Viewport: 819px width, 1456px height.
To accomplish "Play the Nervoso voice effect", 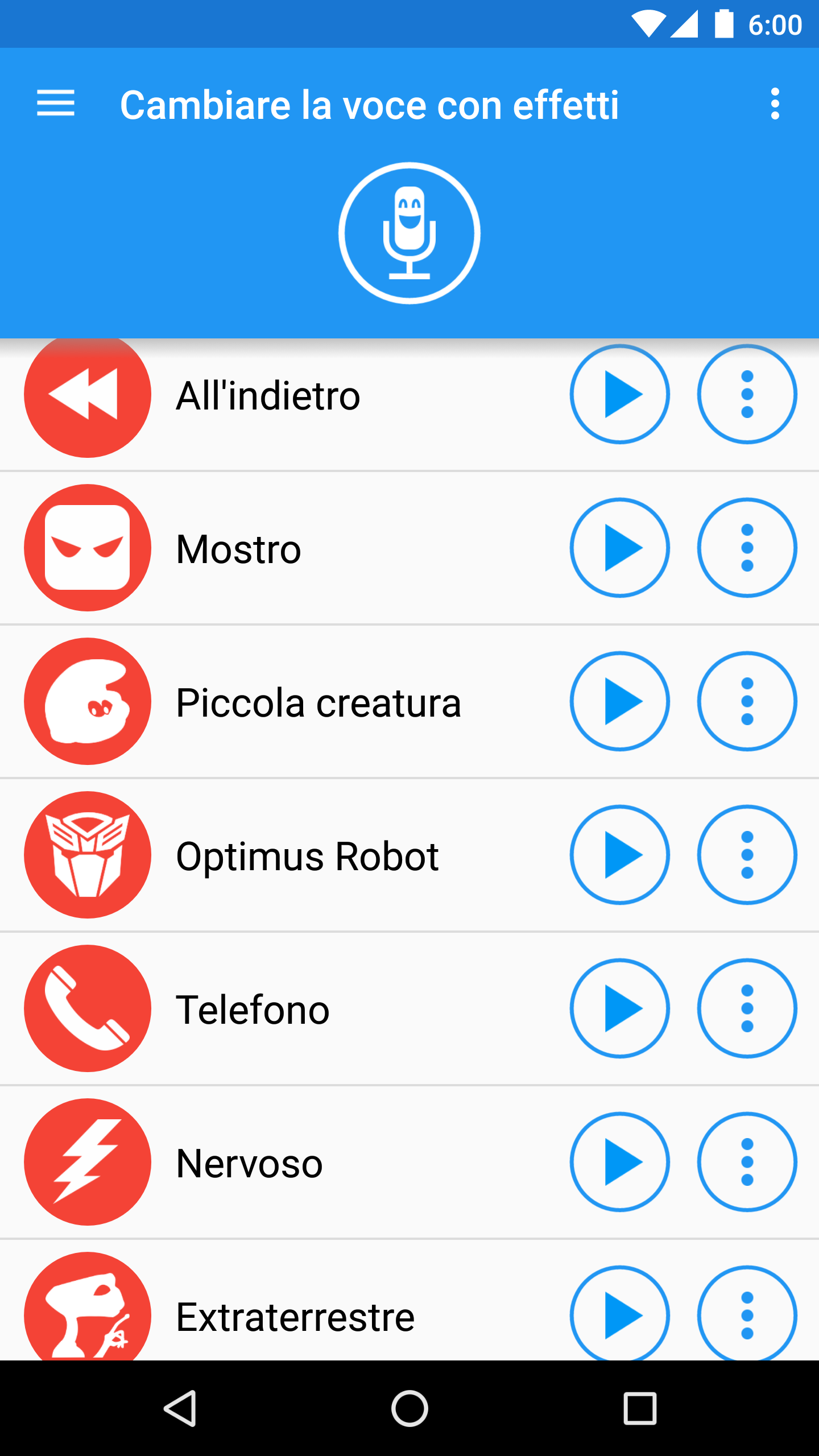I will [x=620, y=1162].
